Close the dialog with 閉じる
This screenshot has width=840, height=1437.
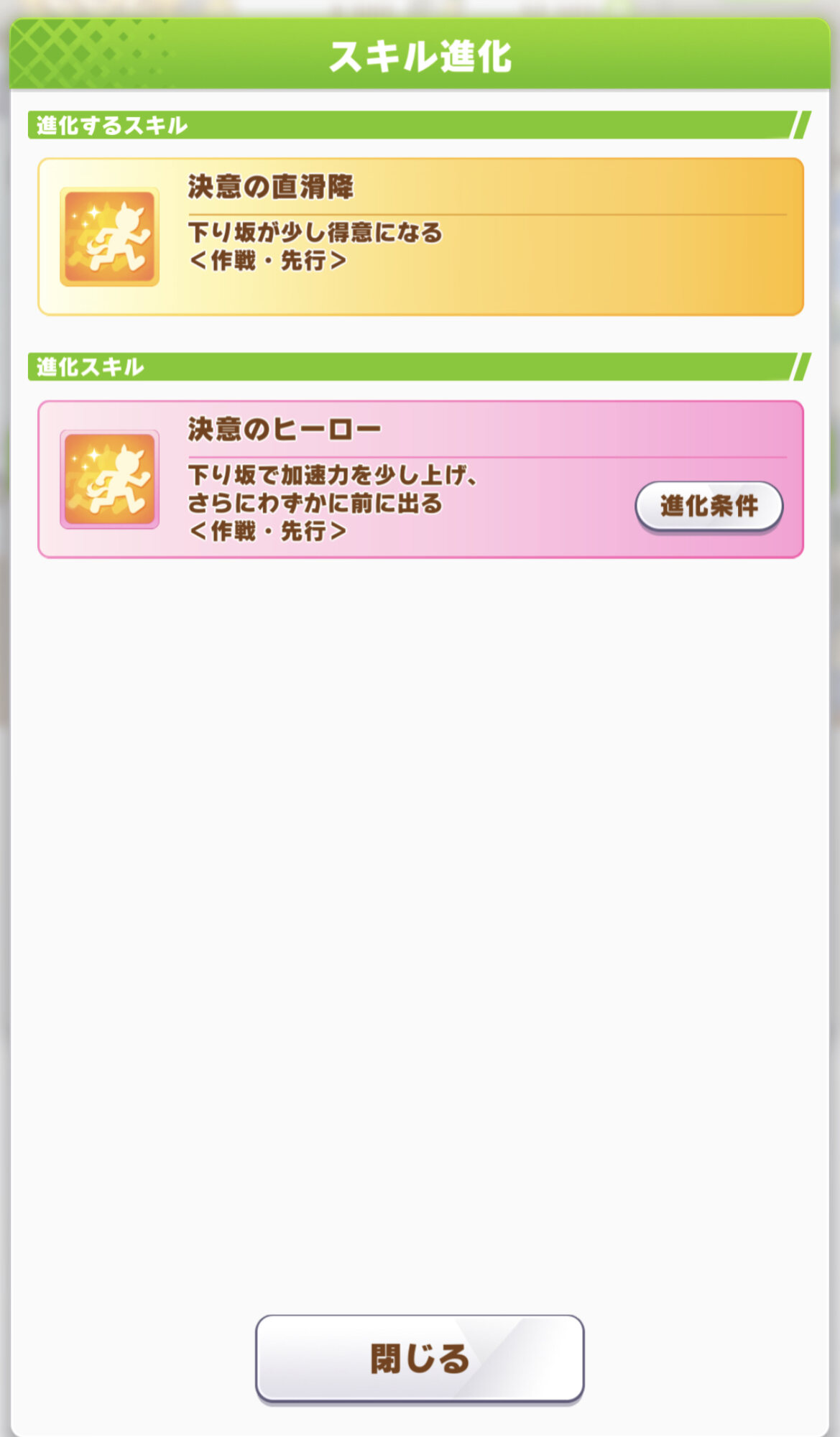[420, 1357]
